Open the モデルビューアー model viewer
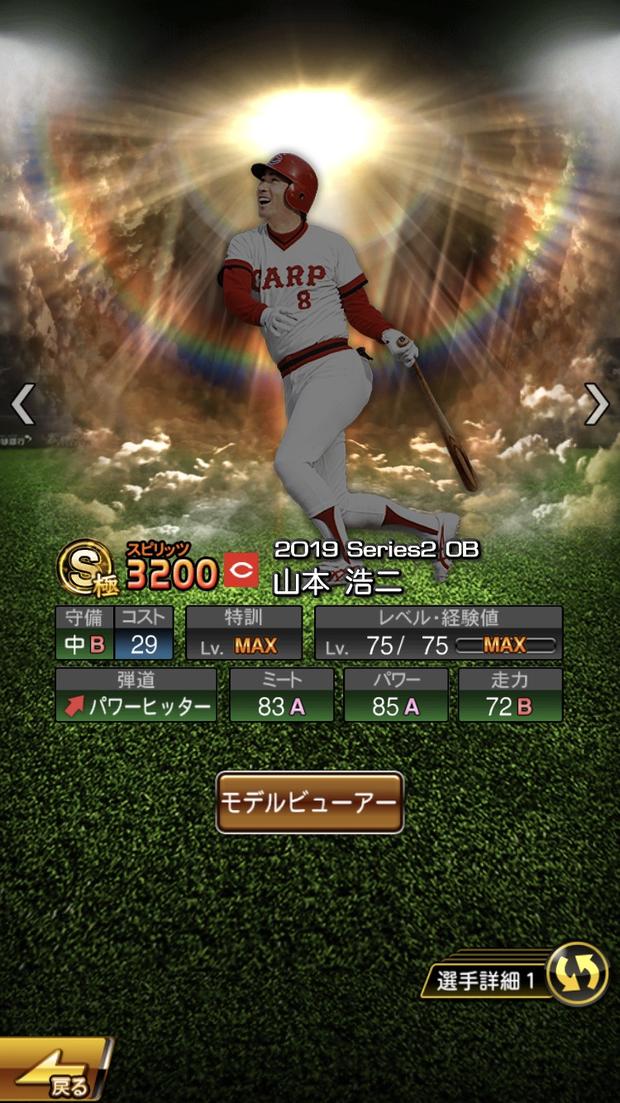 coord(310,802)
